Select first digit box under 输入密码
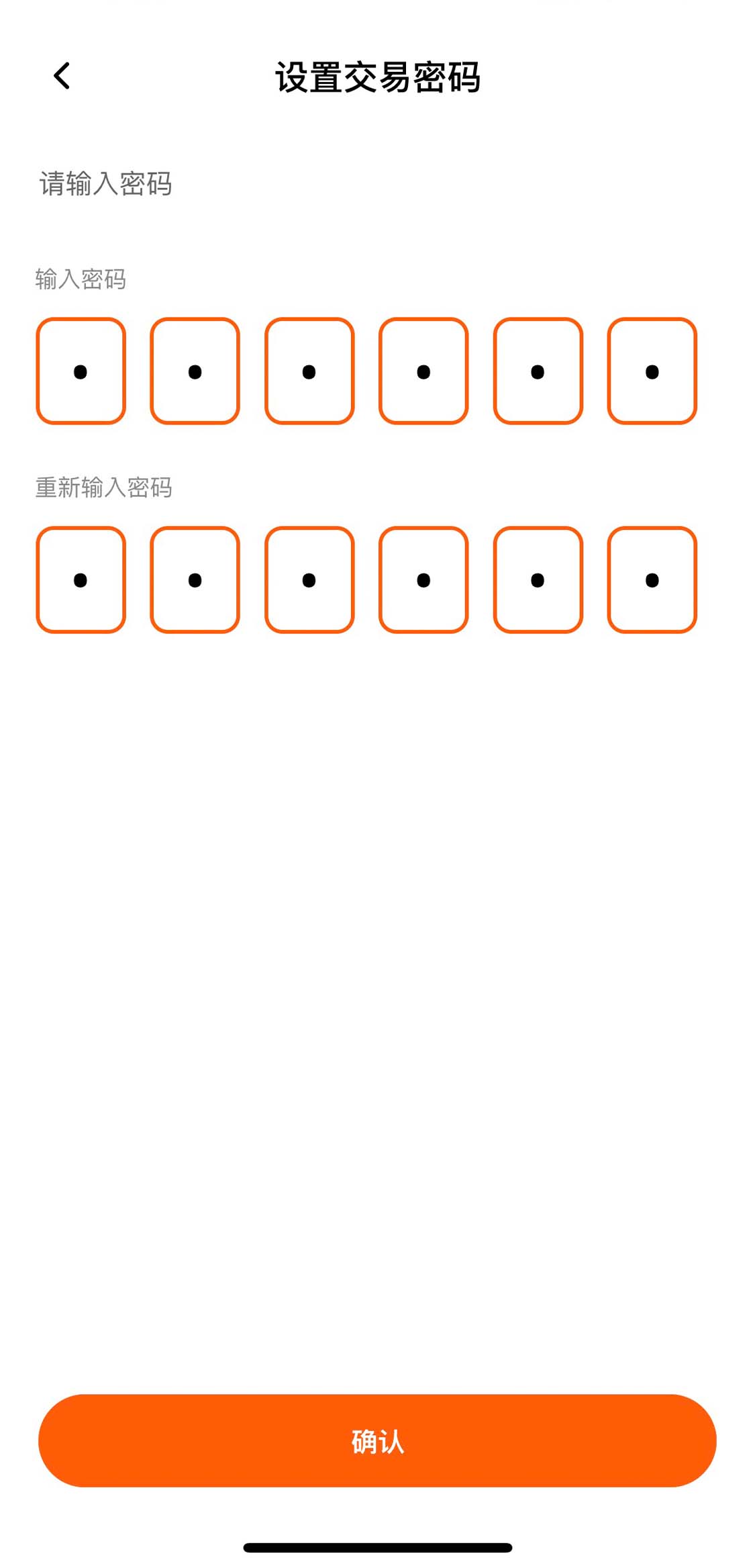The width and height of the screenshot is (755, 1568). (x=81, y=371)
